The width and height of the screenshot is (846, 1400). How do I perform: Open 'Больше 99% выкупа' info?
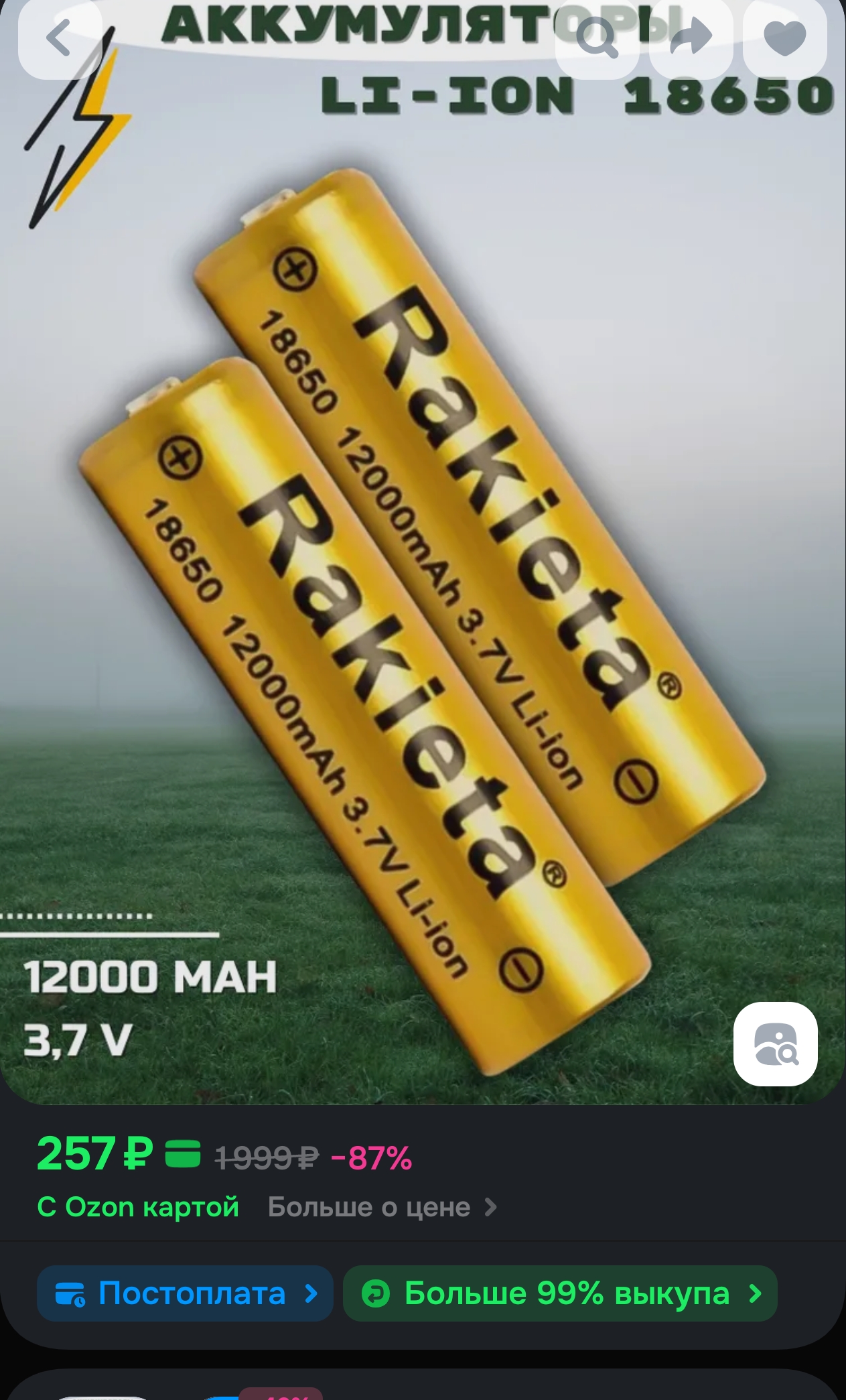[560, 1293]
